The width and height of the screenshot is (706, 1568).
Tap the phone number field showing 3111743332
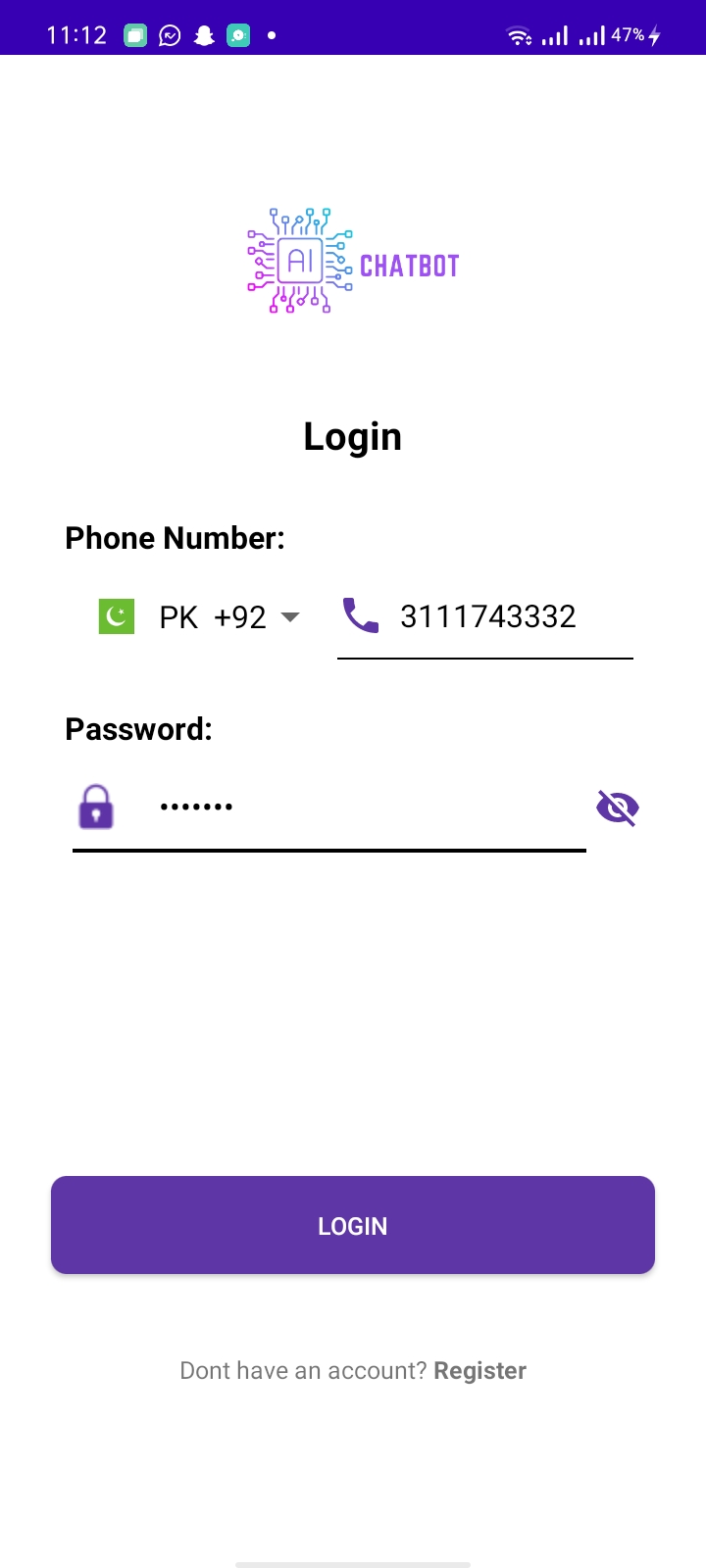coord(485,617)
